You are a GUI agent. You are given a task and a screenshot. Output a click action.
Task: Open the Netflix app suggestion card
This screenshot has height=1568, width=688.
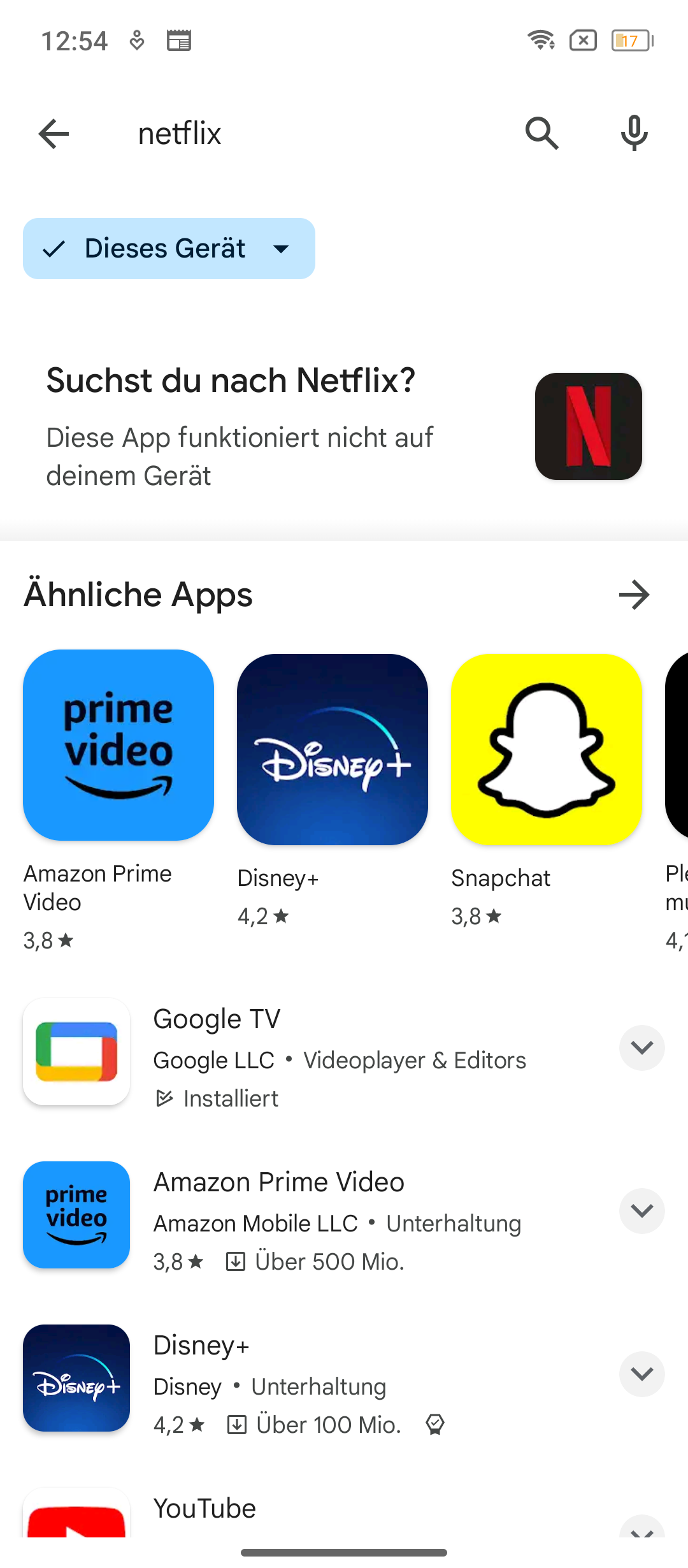[x=344, y=426]
